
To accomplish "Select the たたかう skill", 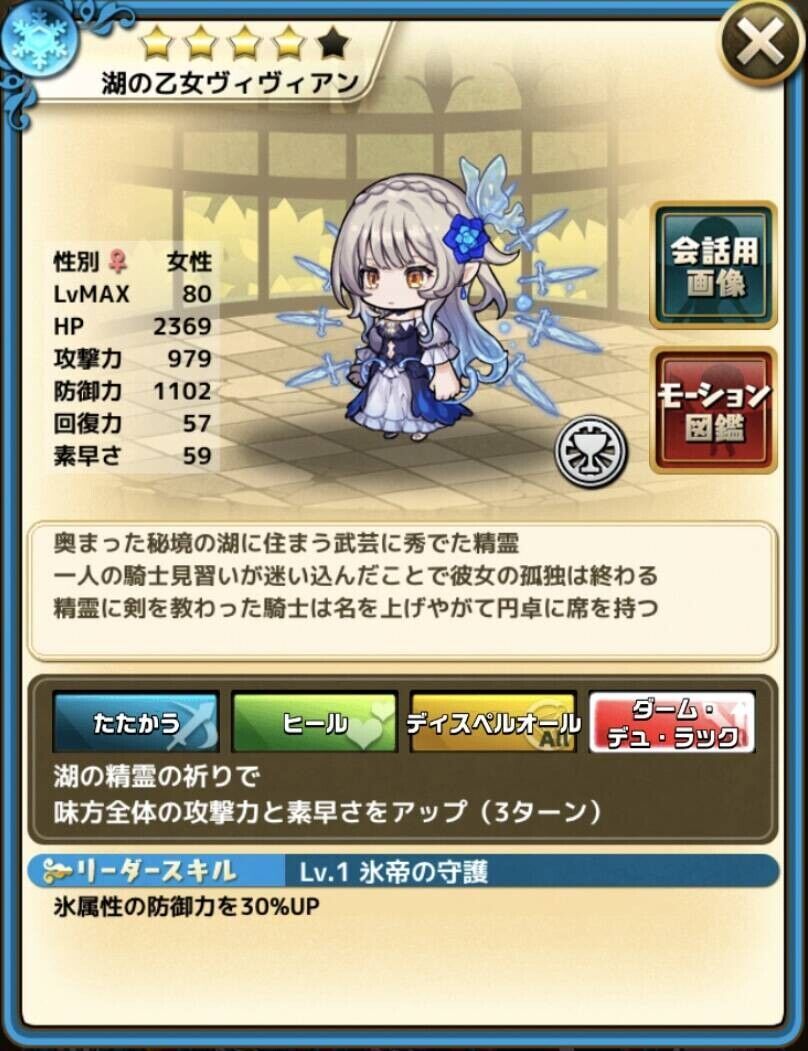I will coord(136,722).
